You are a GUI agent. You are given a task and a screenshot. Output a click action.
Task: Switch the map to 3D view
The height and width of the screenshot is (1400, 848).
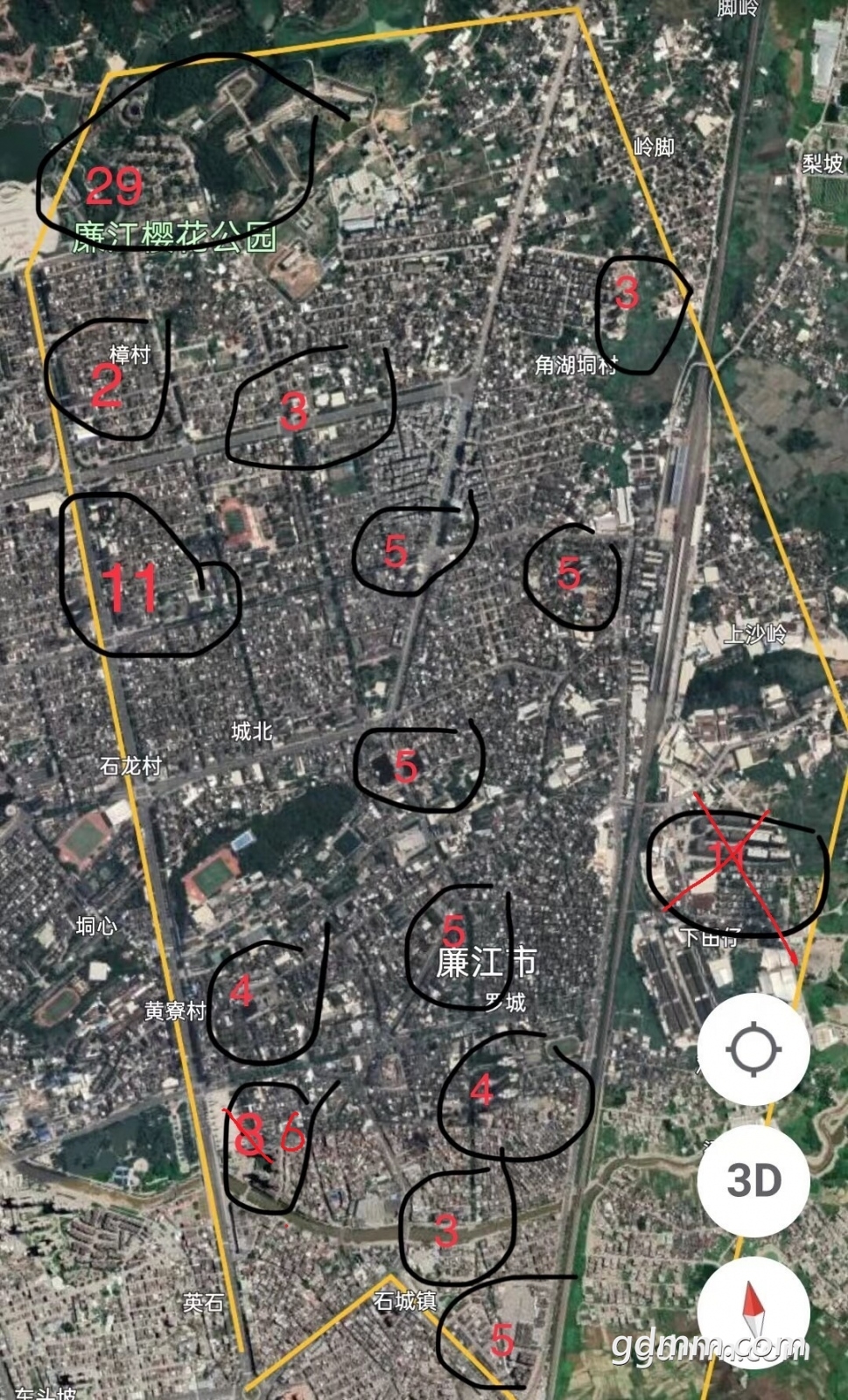tap(753, 1180)
